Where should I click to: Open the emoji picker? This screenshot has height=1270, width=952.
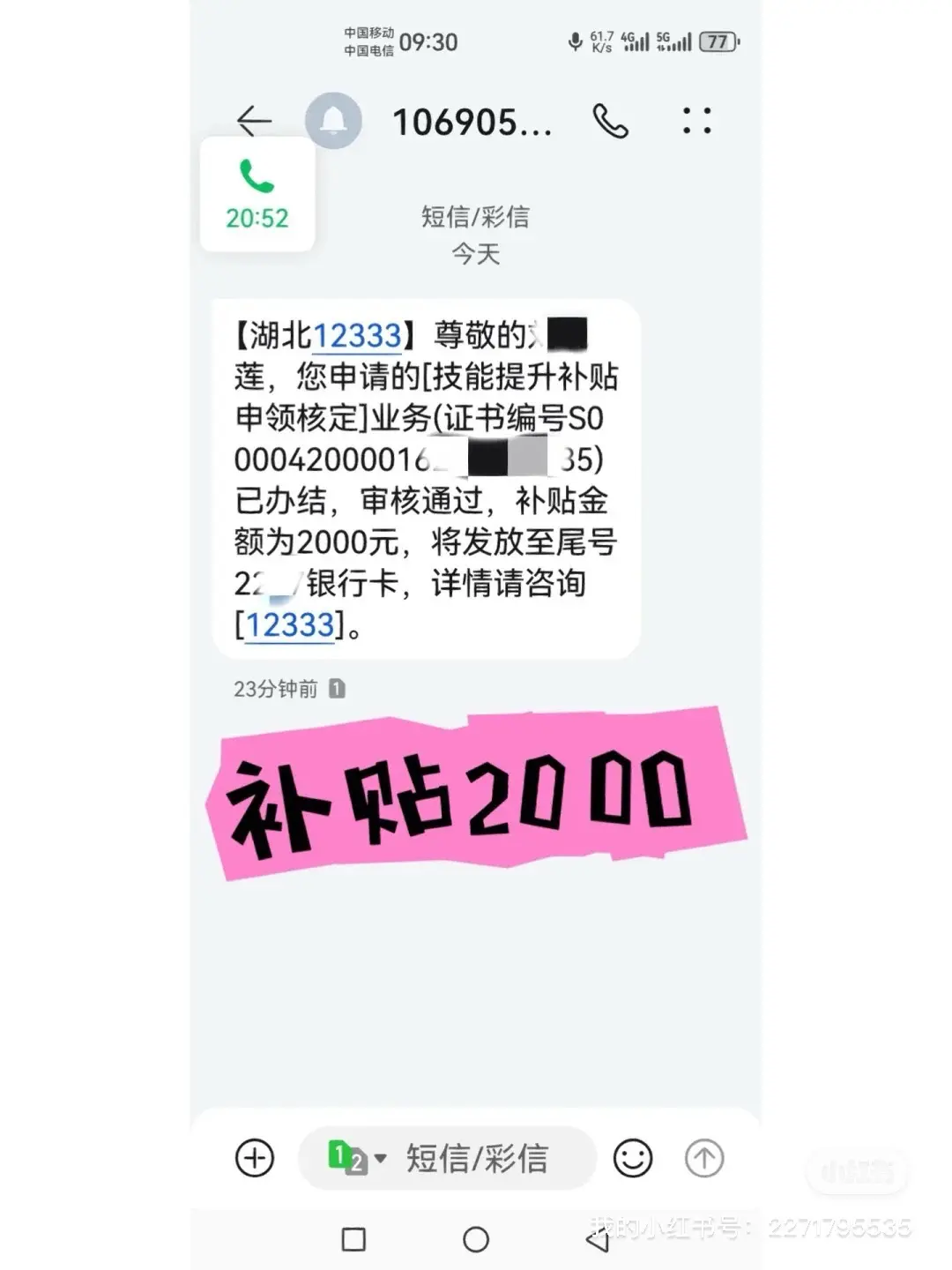click(633, 1158)
